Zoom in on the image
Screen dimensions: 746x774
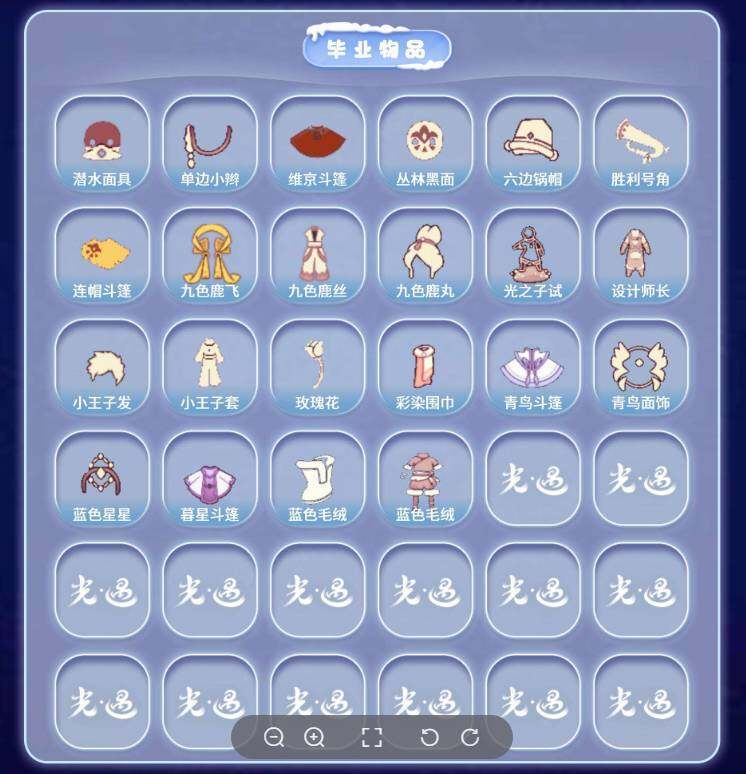(314, 737)
